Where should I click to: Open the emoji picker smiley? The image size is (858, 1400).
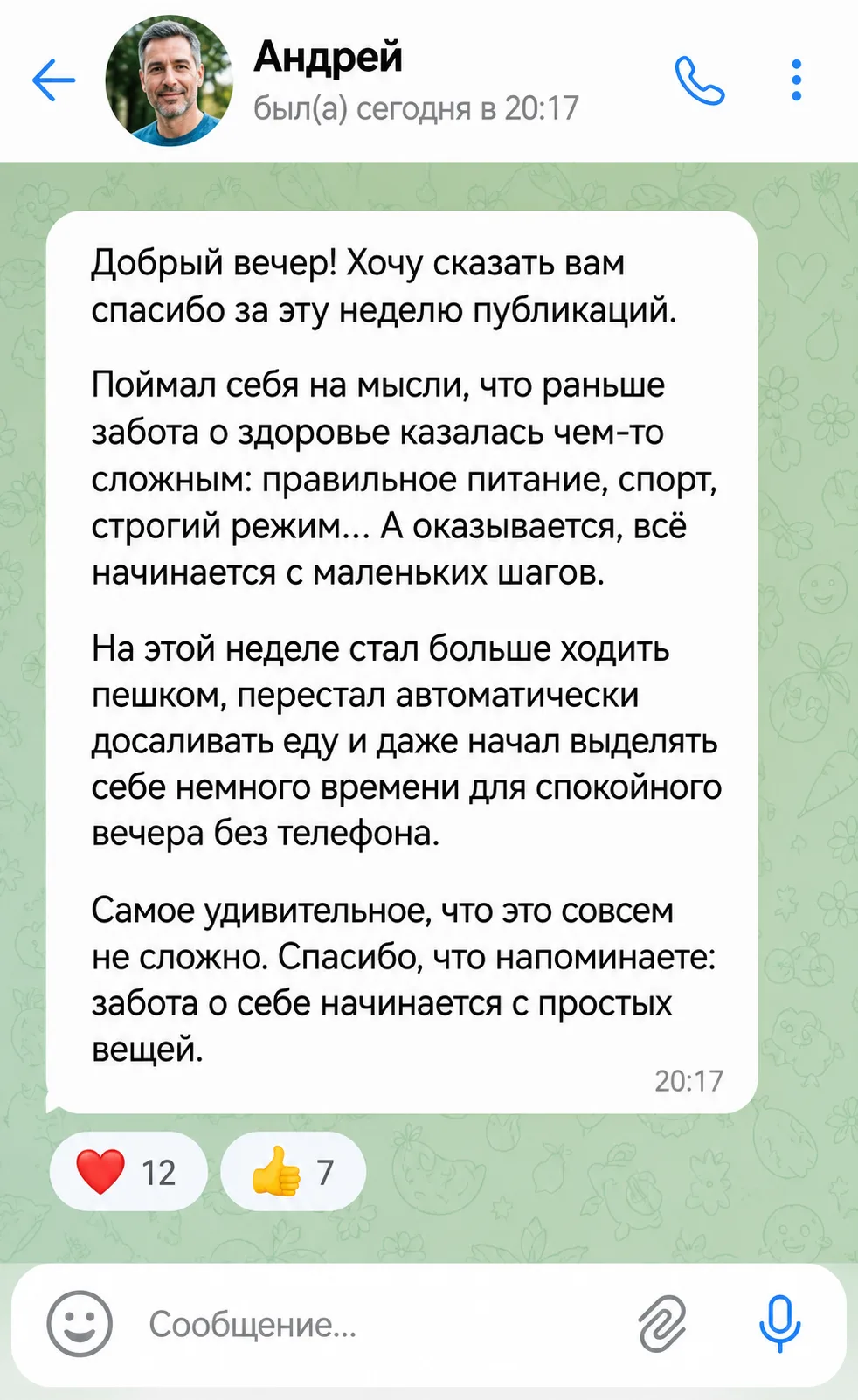pos(80,1324)
